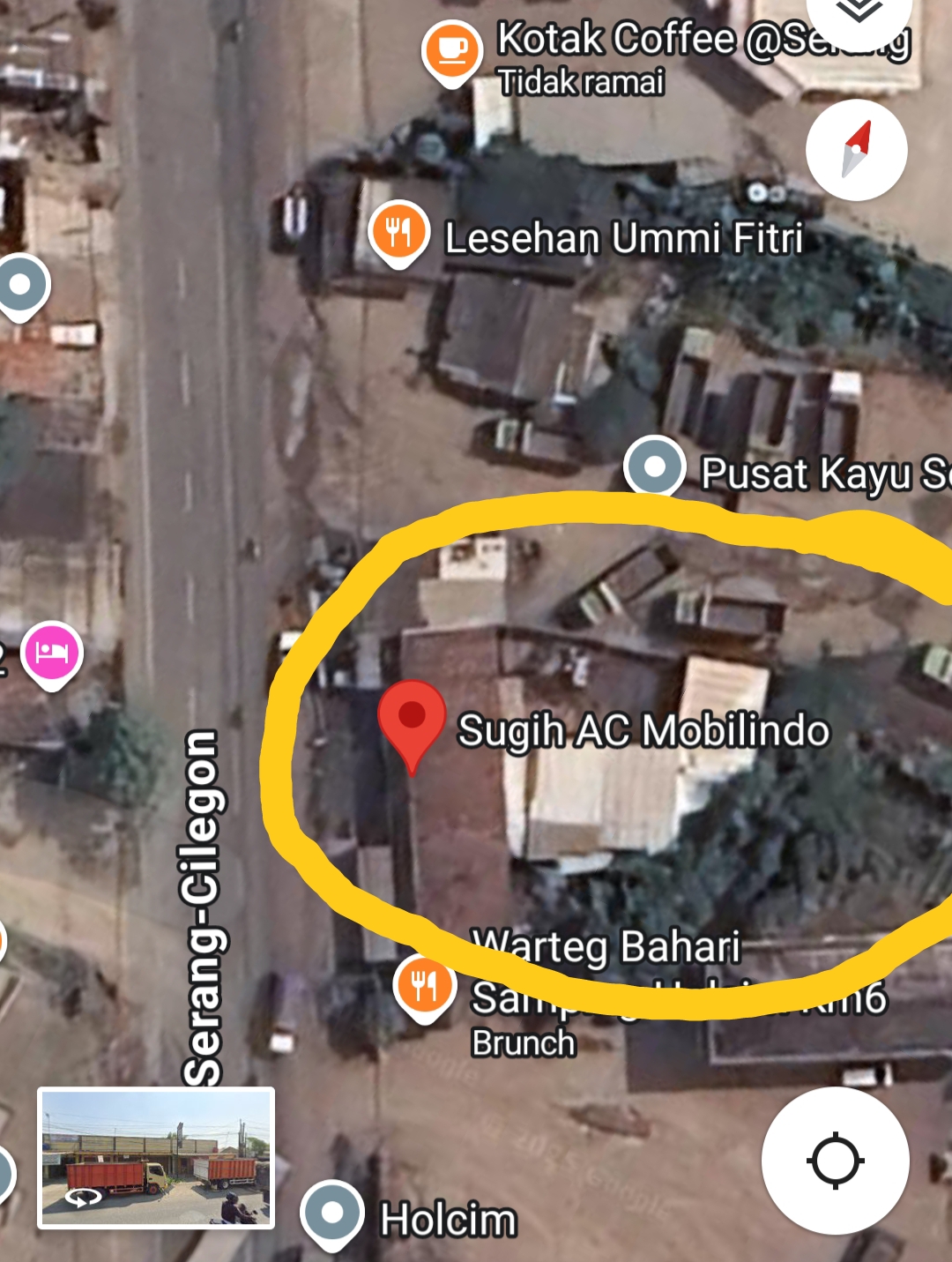Select the Pusat Kayu place marker
This screenshot has height=1262, width=952.
click(654, 466)
